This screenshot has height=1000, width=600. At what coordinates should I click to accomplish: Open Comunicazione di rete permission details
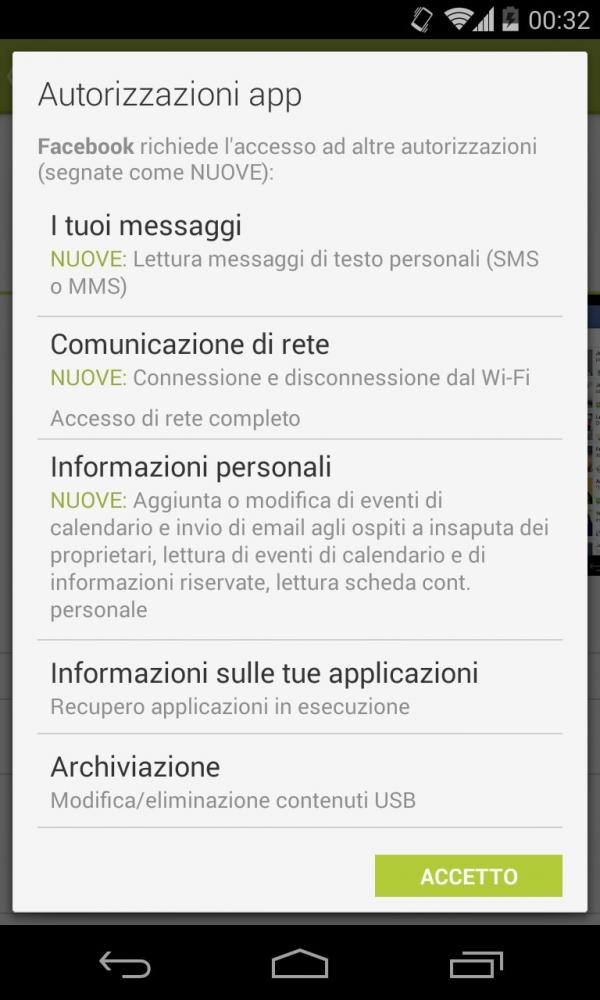[299, 378]
